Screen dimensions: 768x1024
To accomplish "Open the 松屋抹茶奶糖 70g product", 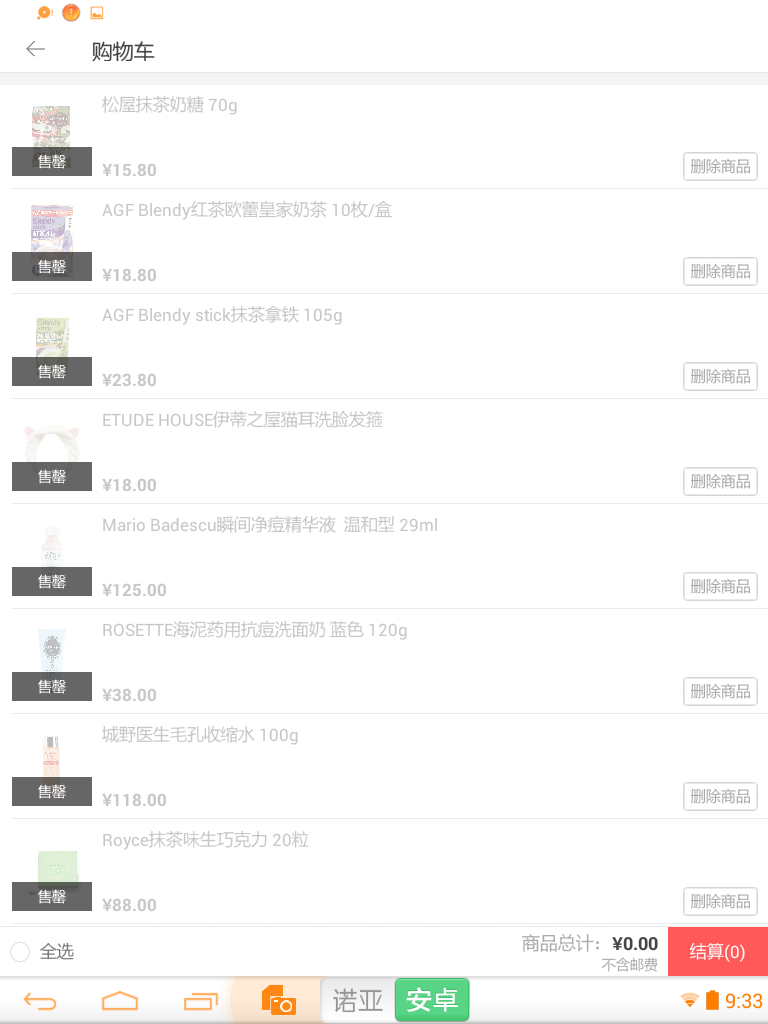I will [x=170, y=105].
